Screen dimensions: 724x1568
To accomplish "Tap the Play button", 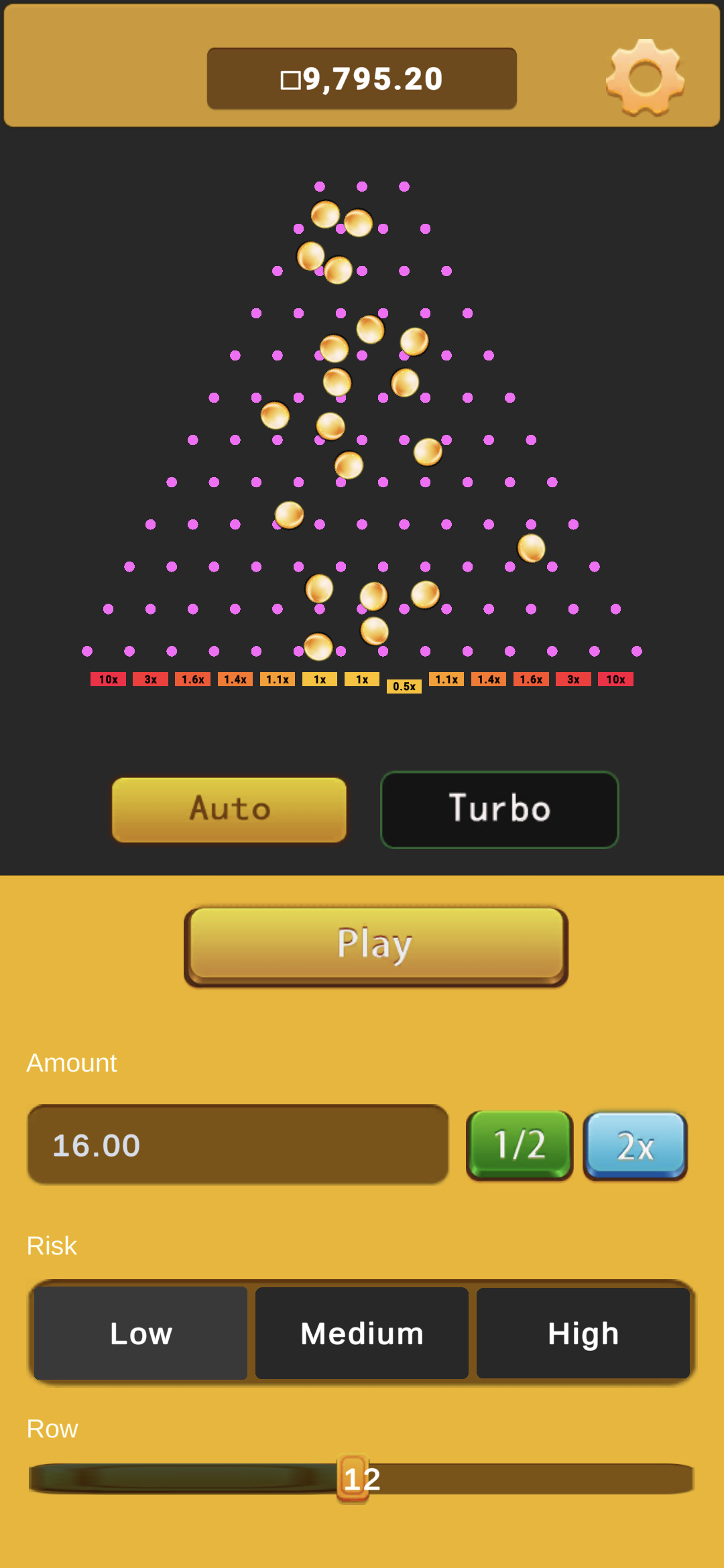I will point(375,944).
